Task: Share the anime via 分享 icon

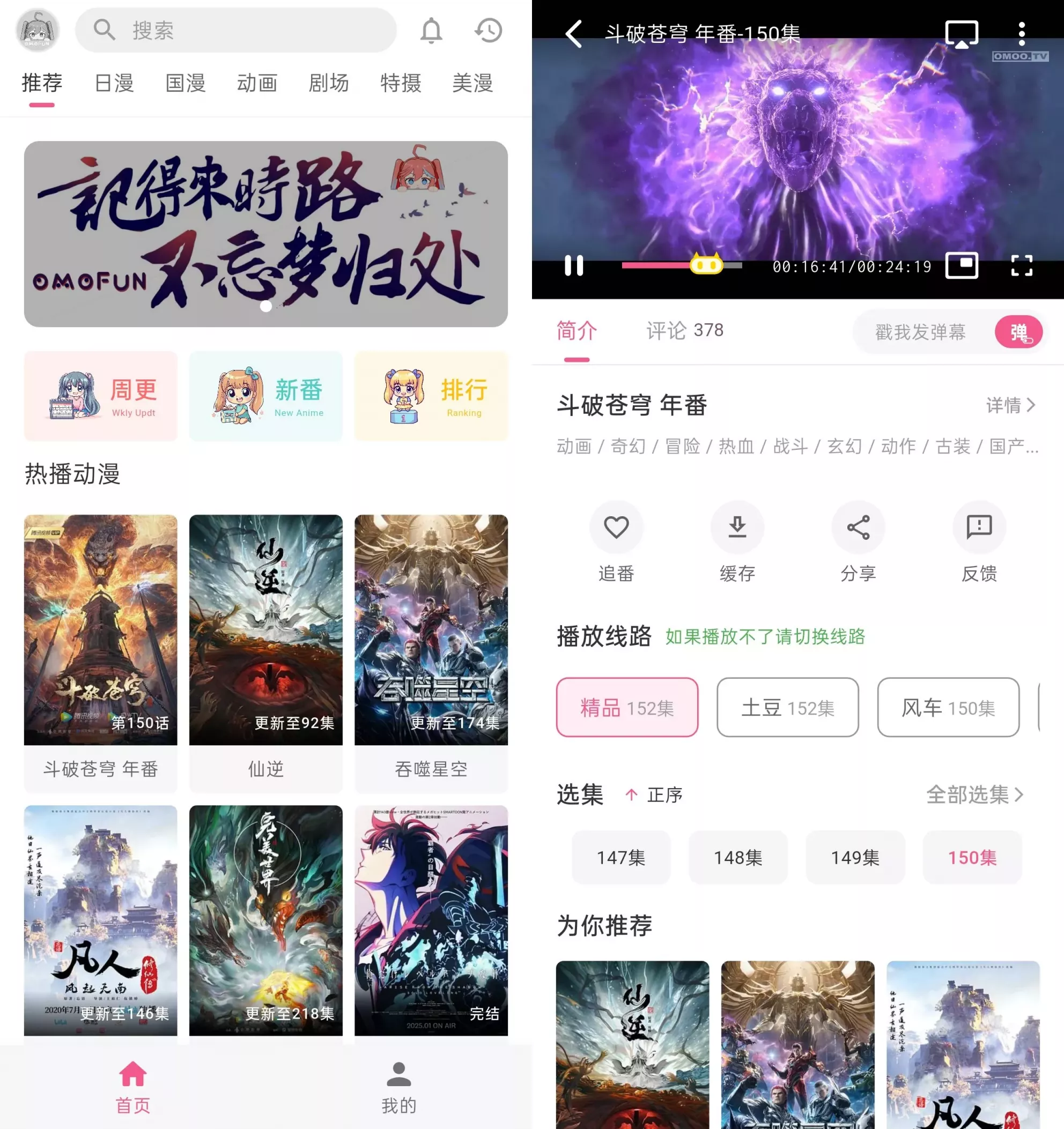Action: (858, 527)
